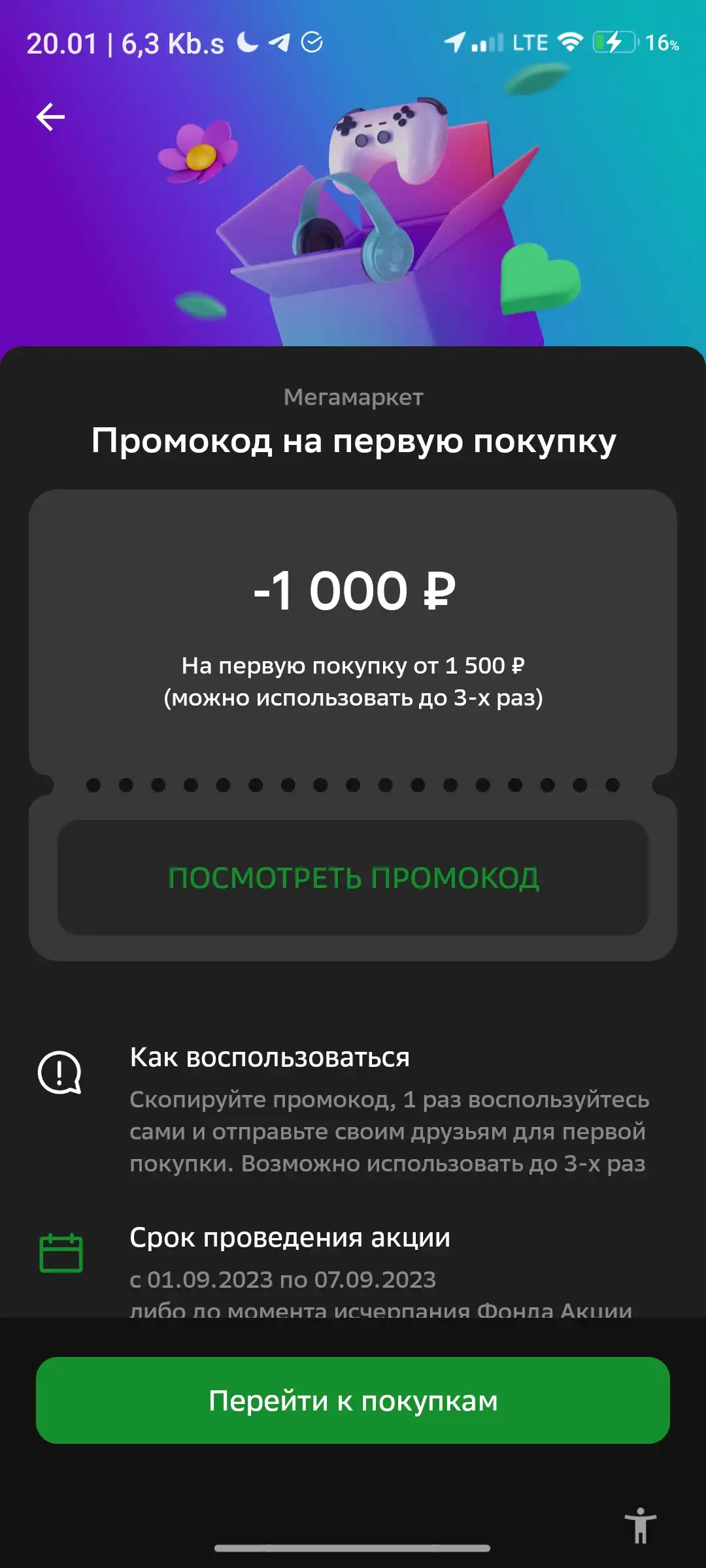Reveal the promo code with Посмотреть промокод
This screenshot has height=1568, width=706.
click(353, 877)
